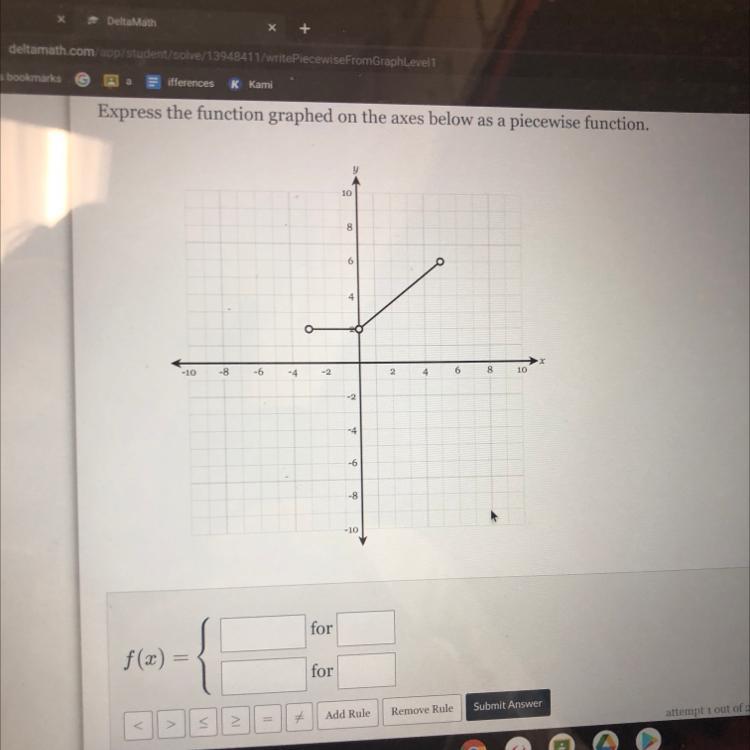Select the second rule expression field
Viewport: 750px width, 750px height.
click(264, 675)
